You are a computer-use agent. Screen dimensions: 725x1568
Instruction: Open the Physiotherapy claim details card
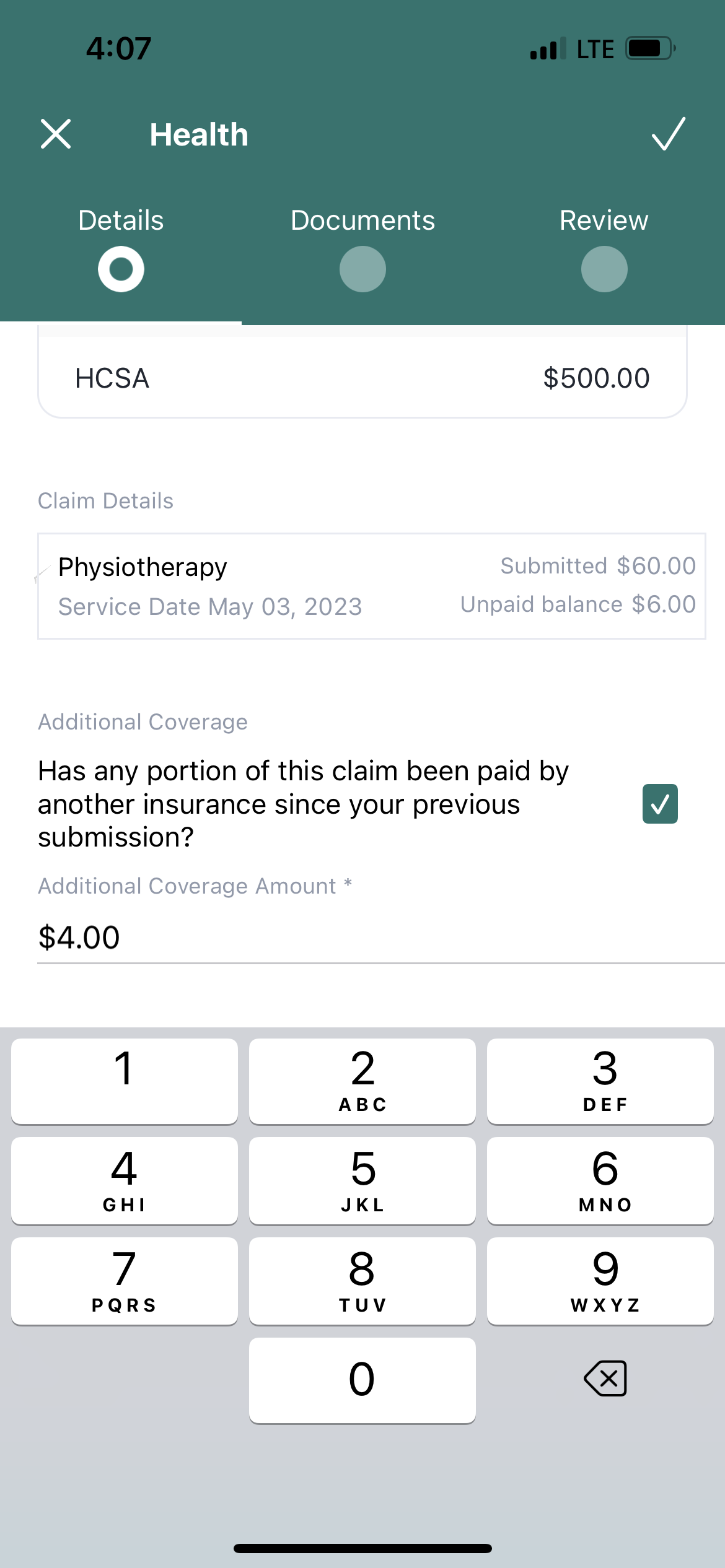click(x=371, y=586)
